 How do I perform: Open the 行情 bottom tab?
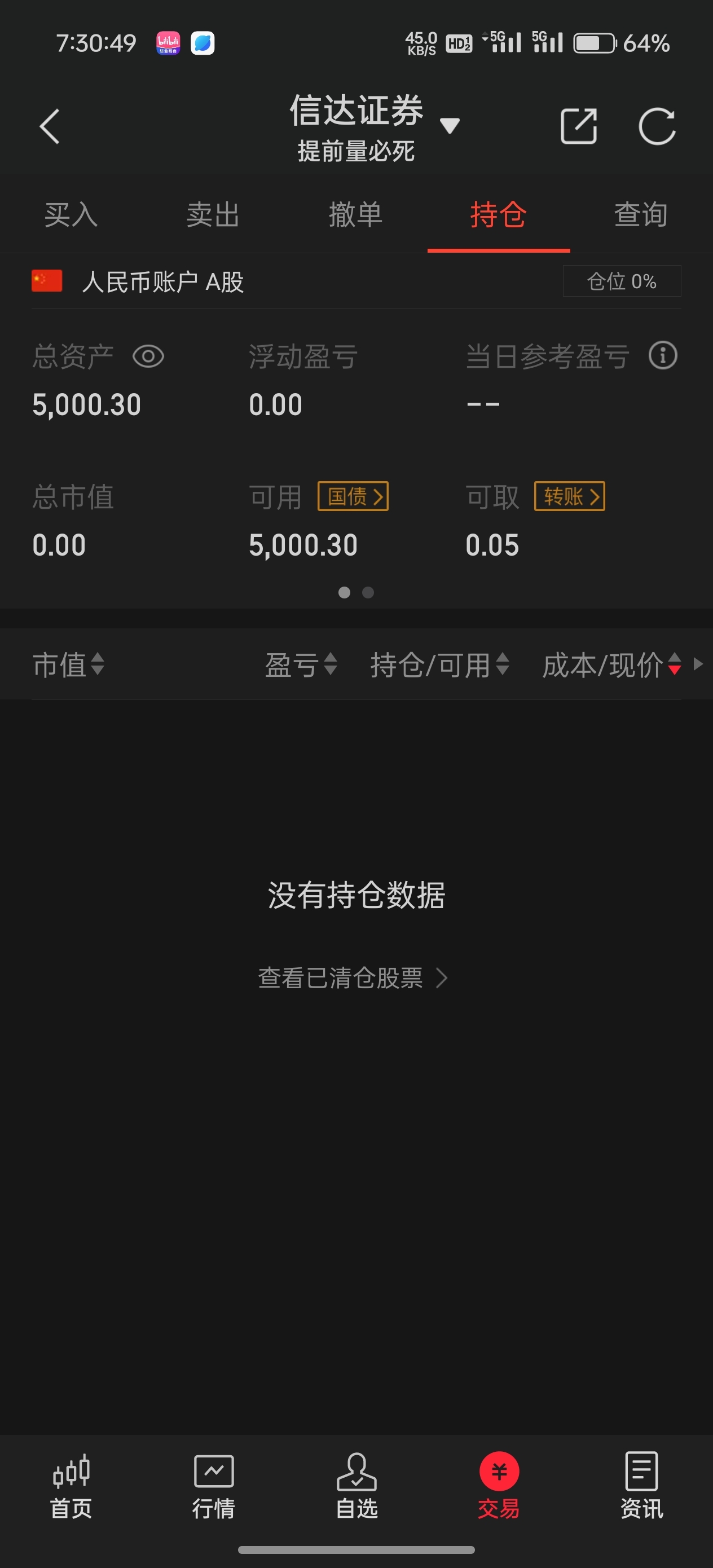214,1486
